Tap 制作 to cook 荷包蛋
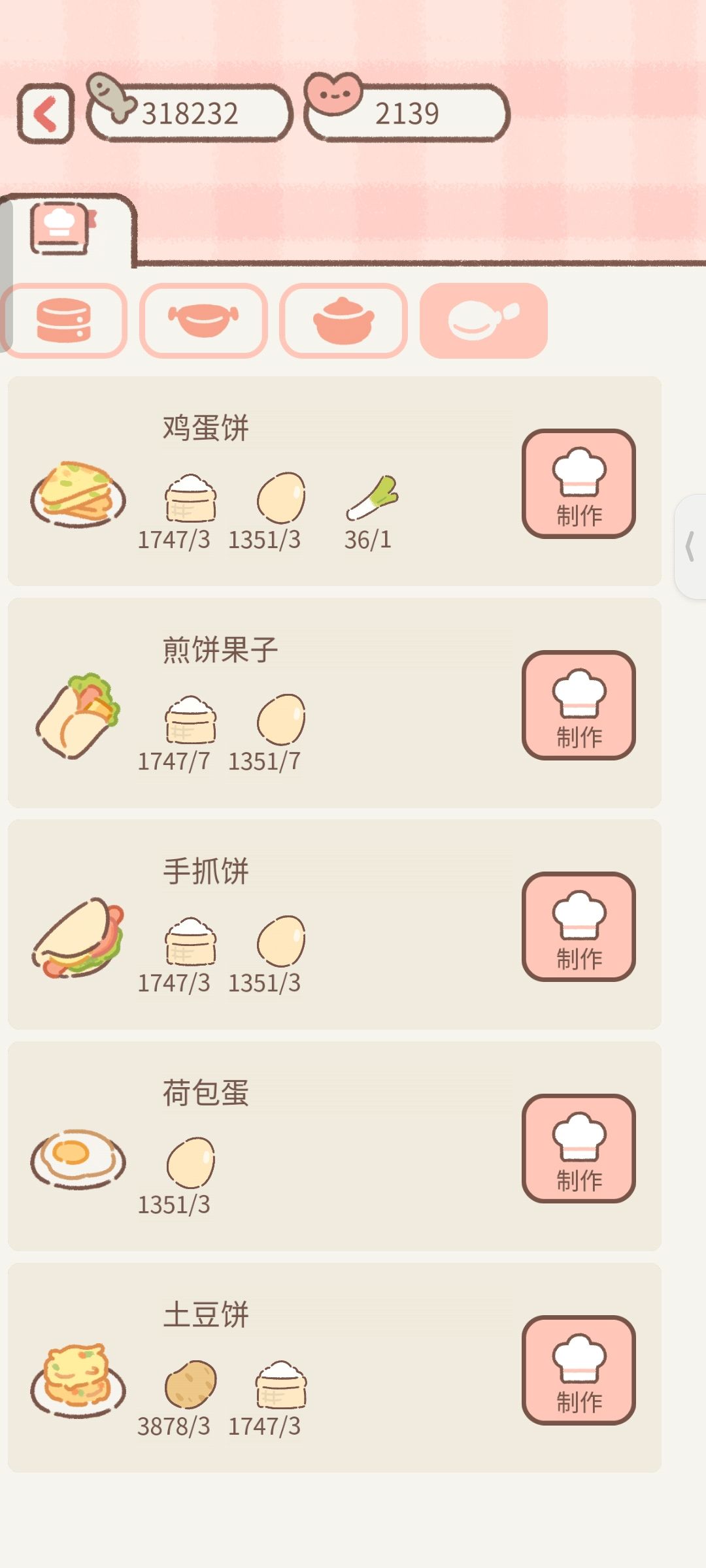Viewport: 706px width, 1568px height. (579, 1149)
